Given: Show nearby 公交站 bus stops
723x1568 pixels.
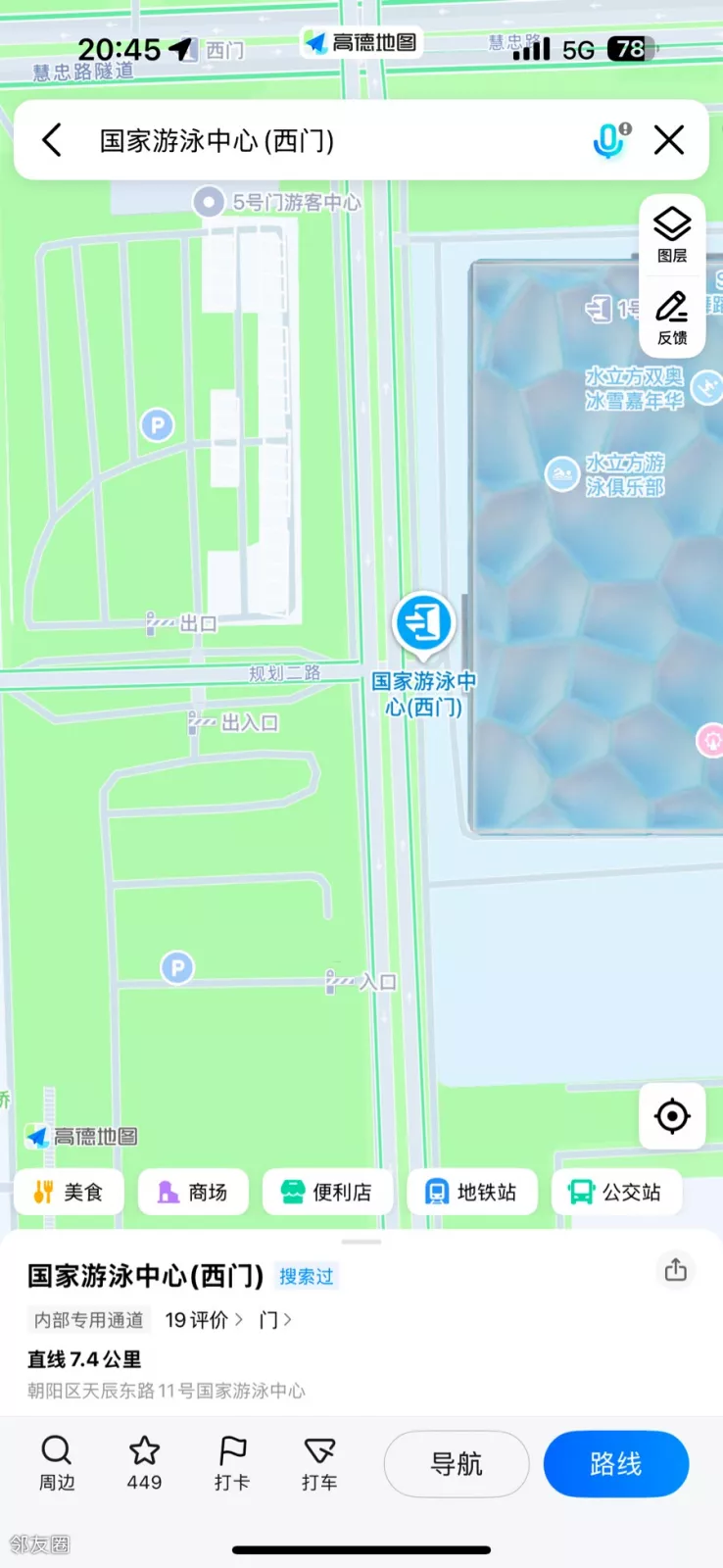Looking at the screenshot, I should [616, 1192].
